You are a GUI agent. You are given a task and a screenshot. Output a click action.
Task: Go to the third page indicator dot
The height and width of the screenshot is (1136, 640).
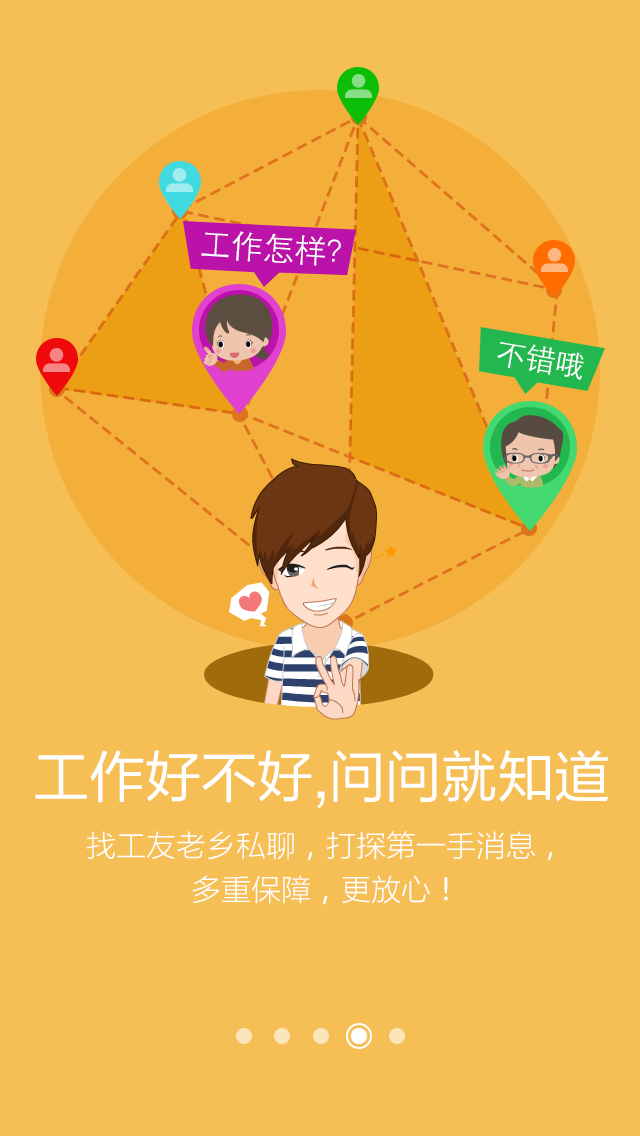point(321,1036)
